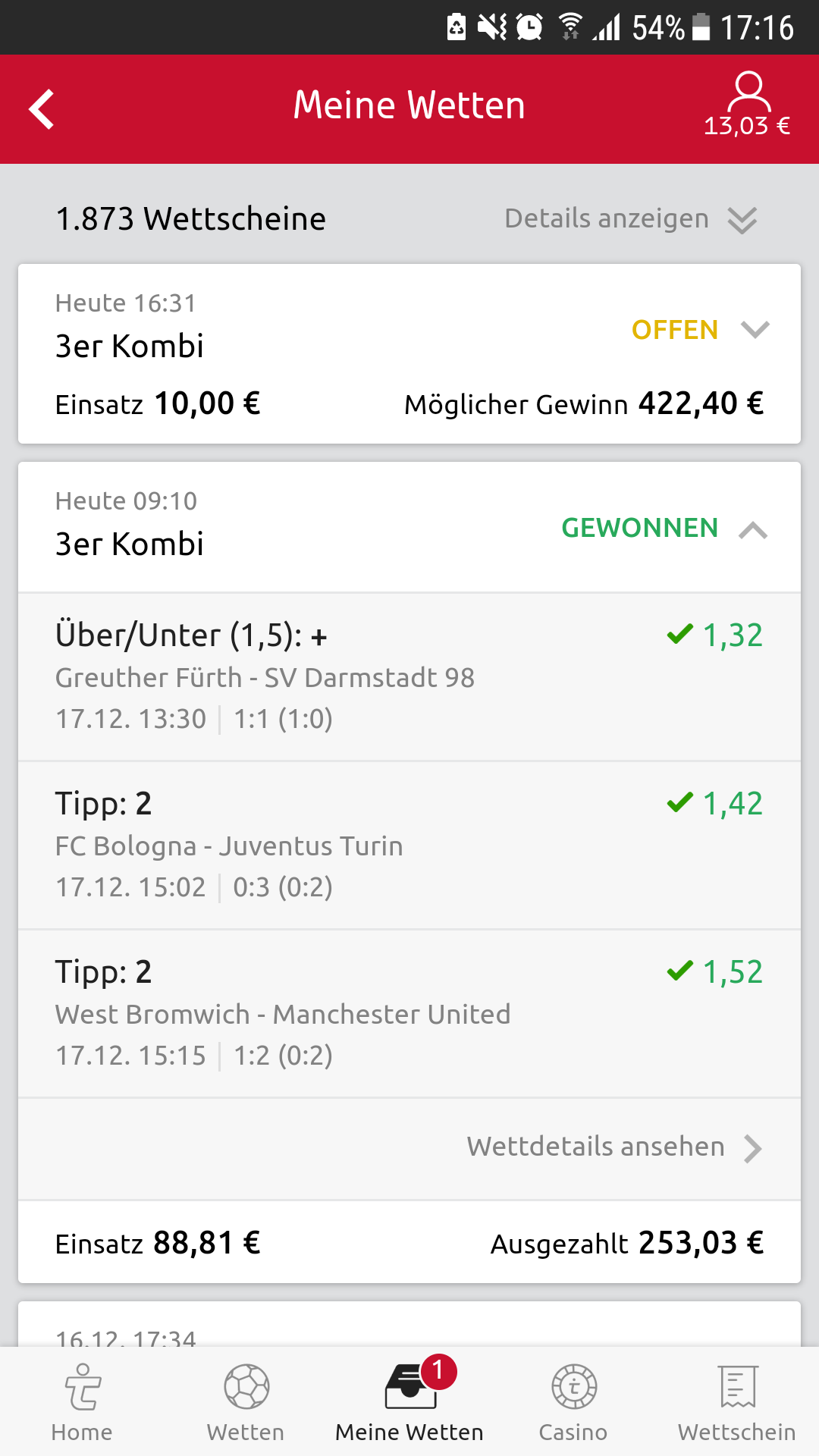View Wettdetails ansehen for the won bet
The image size is (819, 1456).
coord(614,1147)
